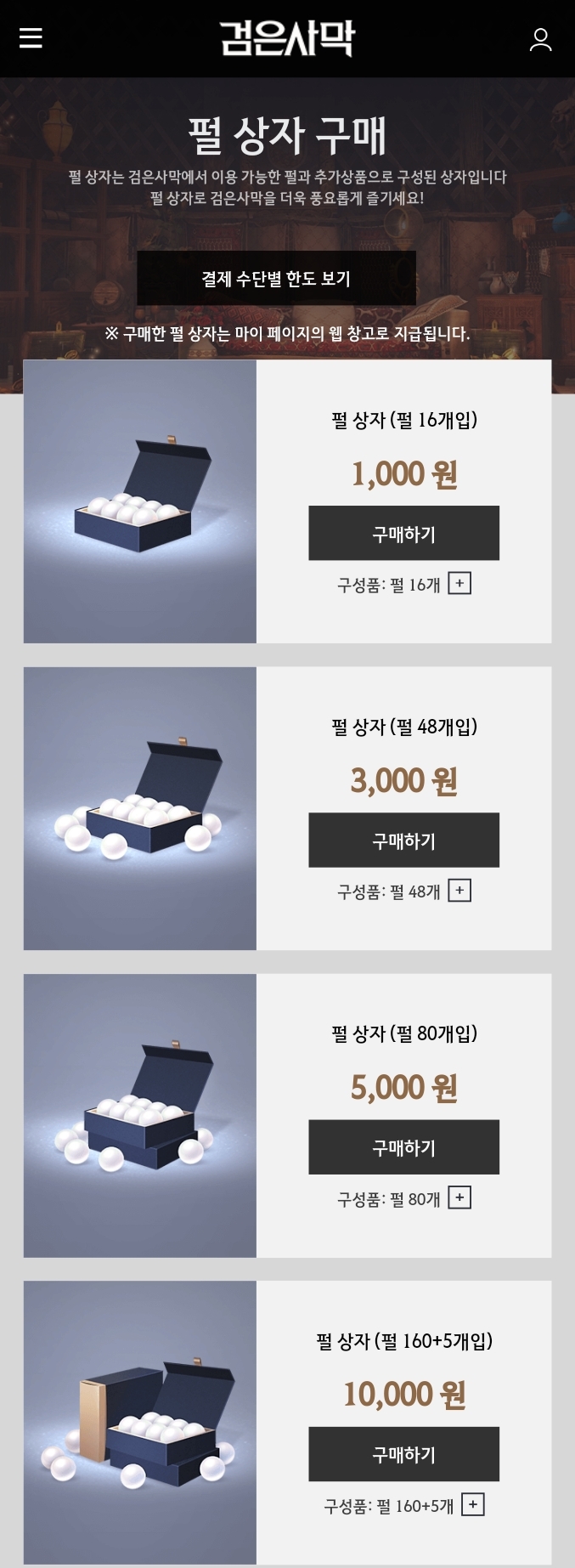The image size is (575, 1568).
Task: Tap 결제 수단별 한도 보기 button
Action: pyautogui.click(x=276, y=278)
